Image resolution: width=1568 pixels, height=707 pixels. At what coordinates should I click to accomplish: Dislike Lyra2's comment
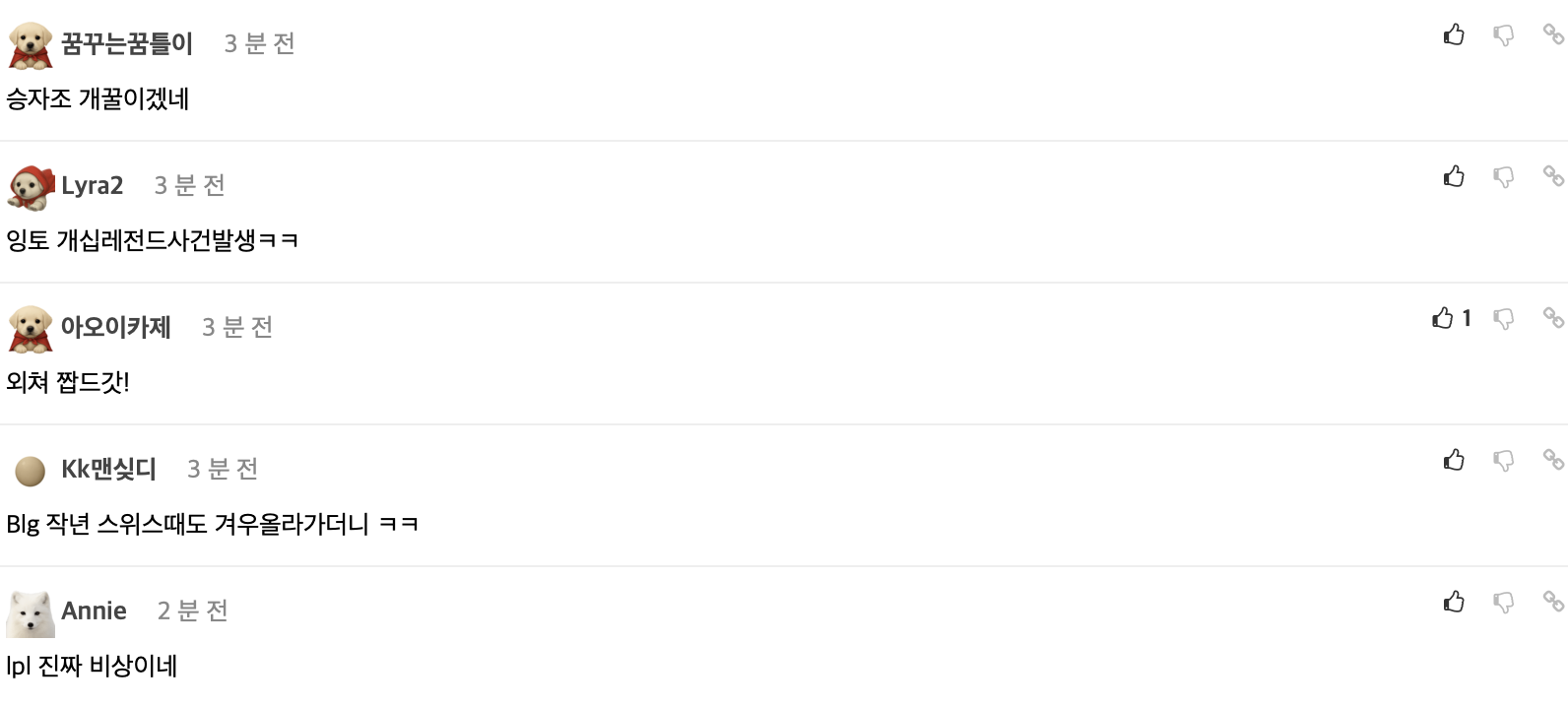click(x=1503, y=177)
